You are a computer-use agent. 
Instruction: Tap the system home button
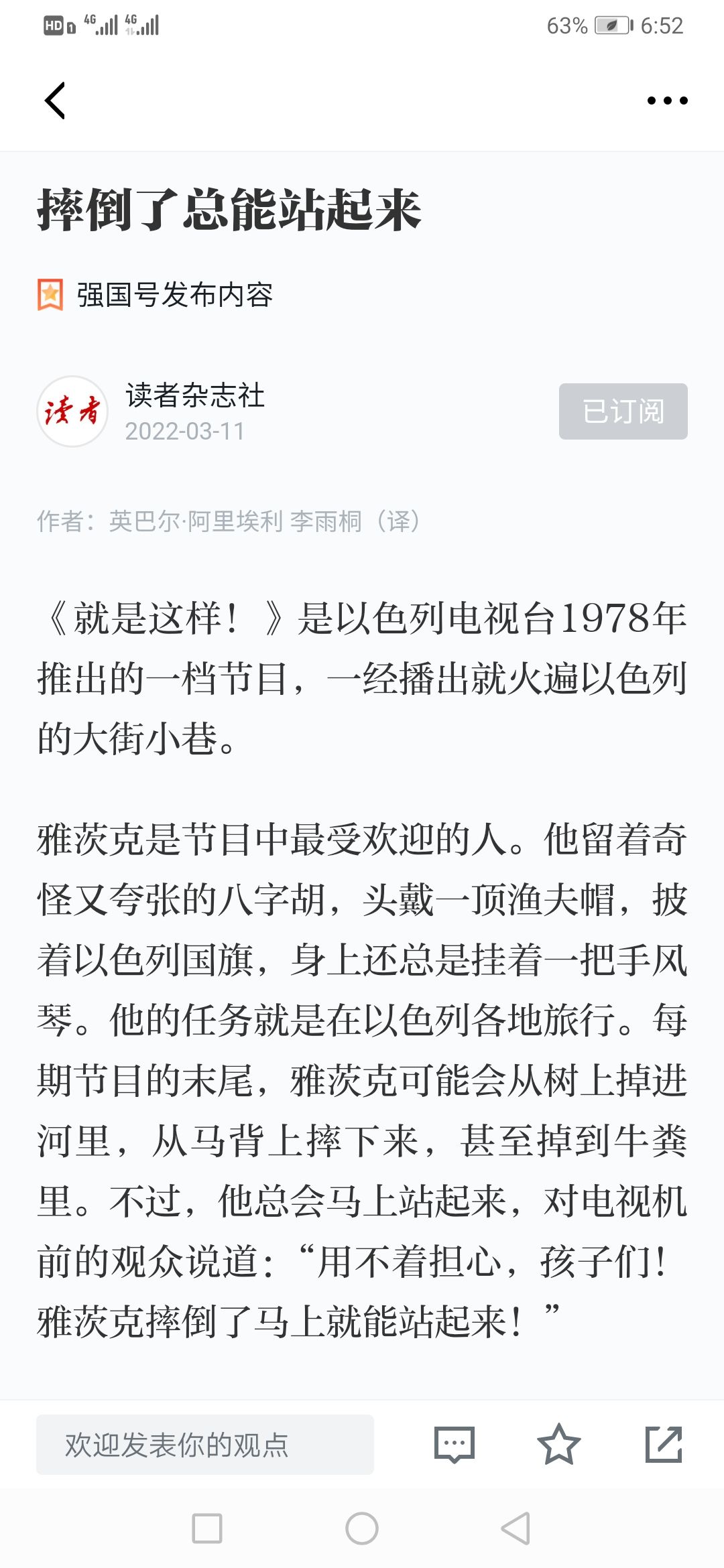(362, 1528)
